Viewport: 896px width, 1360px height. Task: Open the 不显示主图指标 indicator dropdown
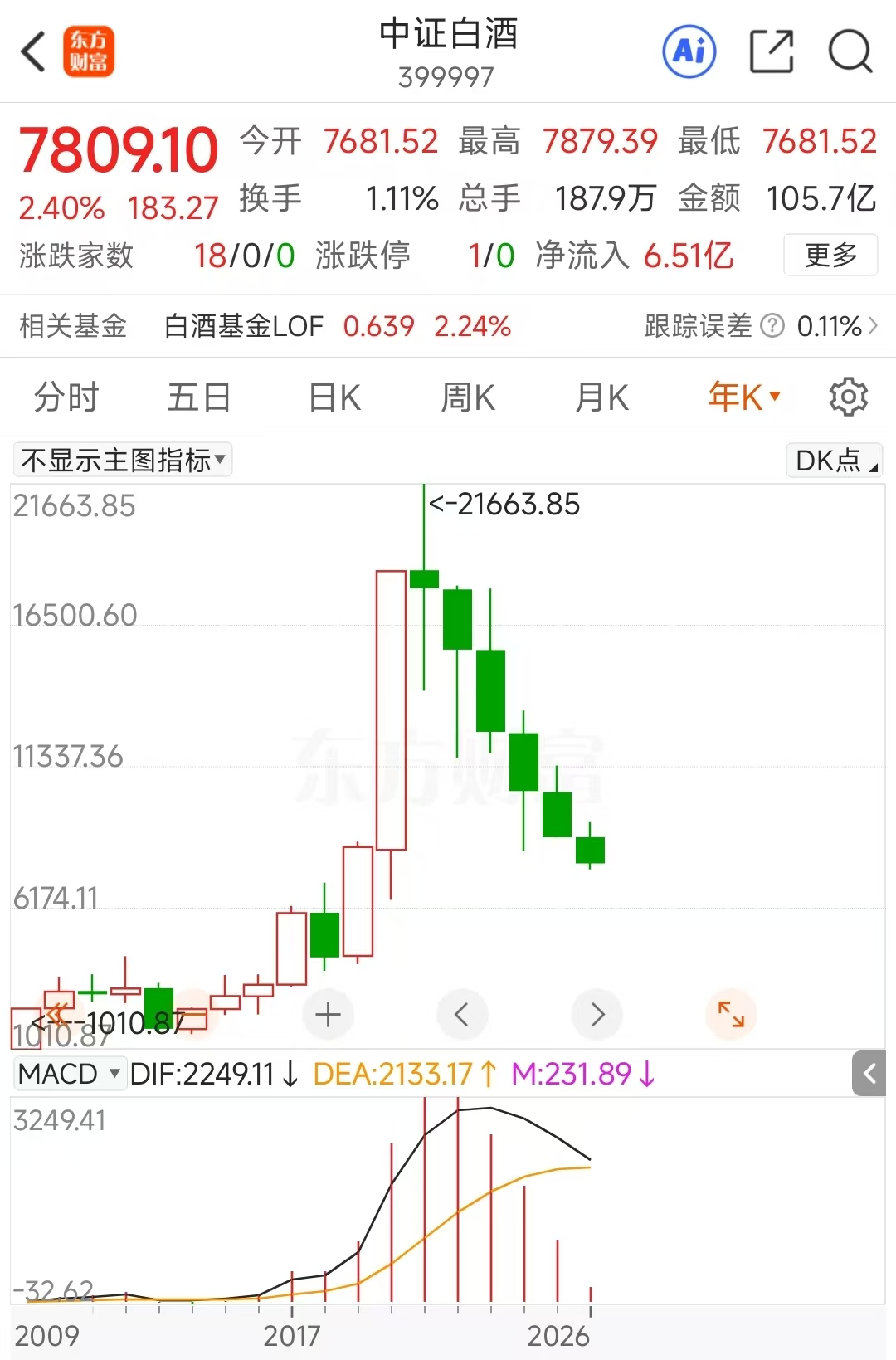123,460
